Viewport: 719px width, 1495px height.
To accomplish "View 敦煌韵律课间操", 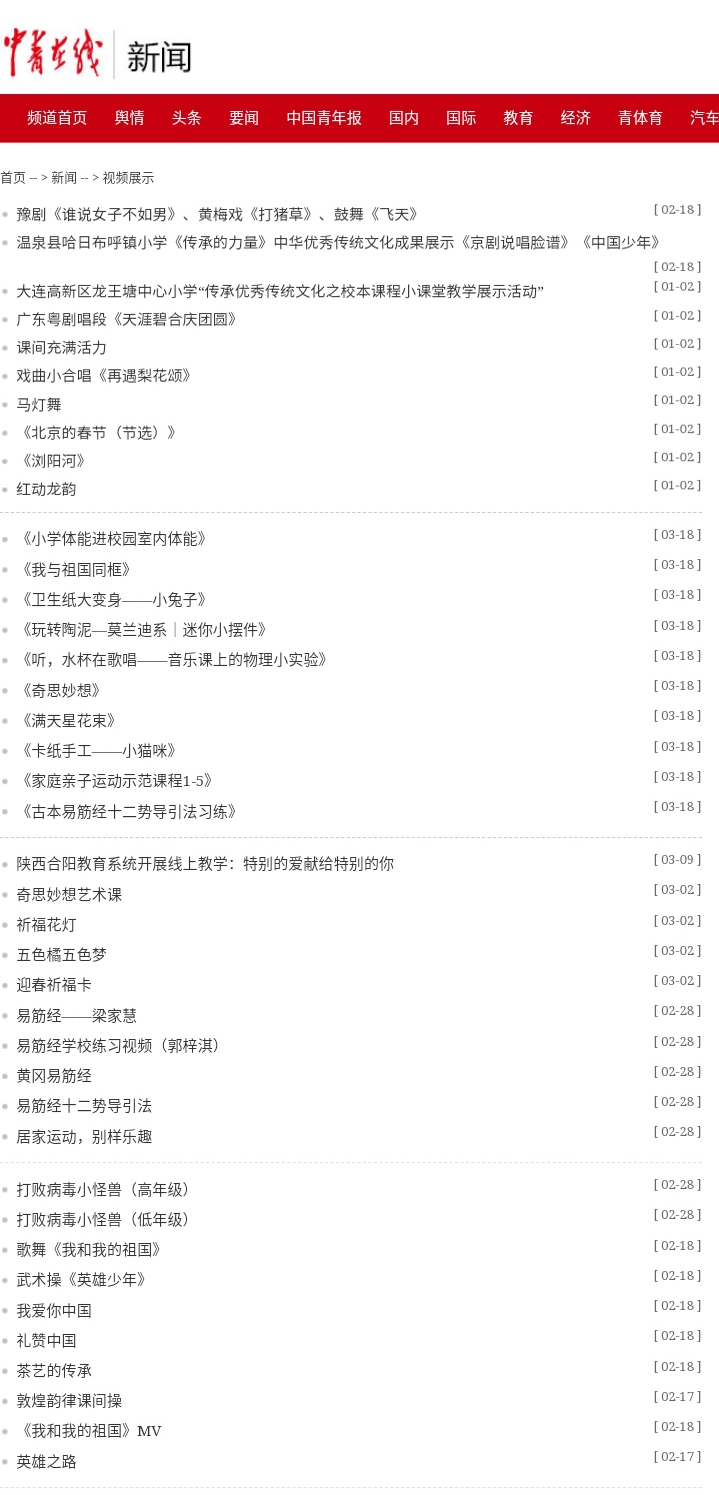I will (69, 1401).
